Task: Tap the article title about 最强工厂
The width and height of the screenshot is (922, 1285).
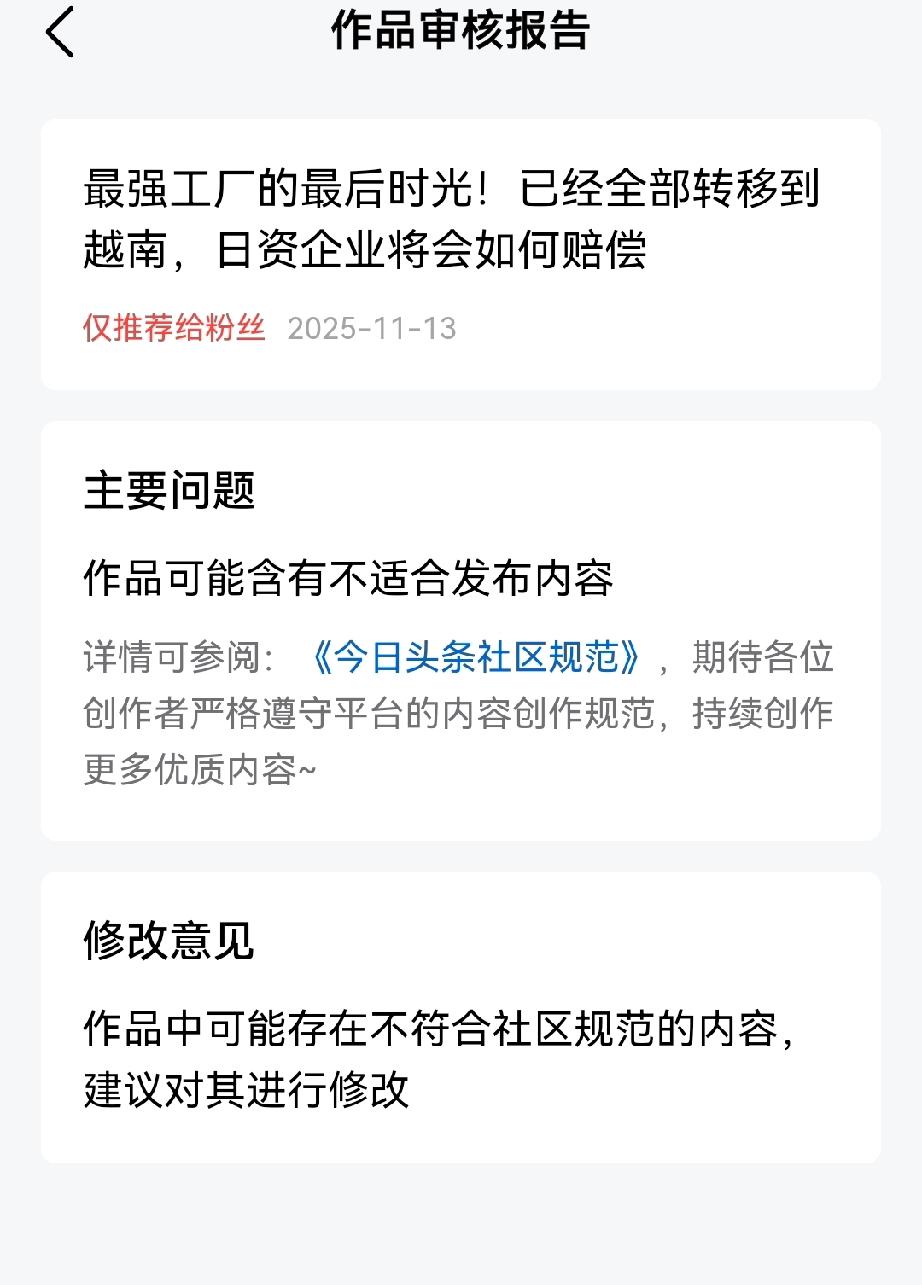Action: click(x=450, y=220)
